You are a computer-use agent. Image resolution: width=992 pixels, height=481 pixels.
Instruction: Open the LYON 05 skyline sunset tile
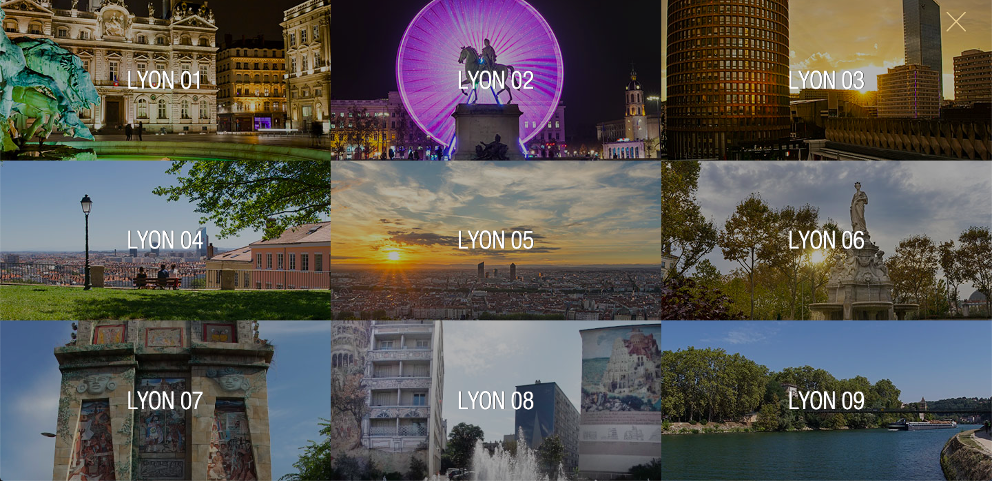[495, 240]
